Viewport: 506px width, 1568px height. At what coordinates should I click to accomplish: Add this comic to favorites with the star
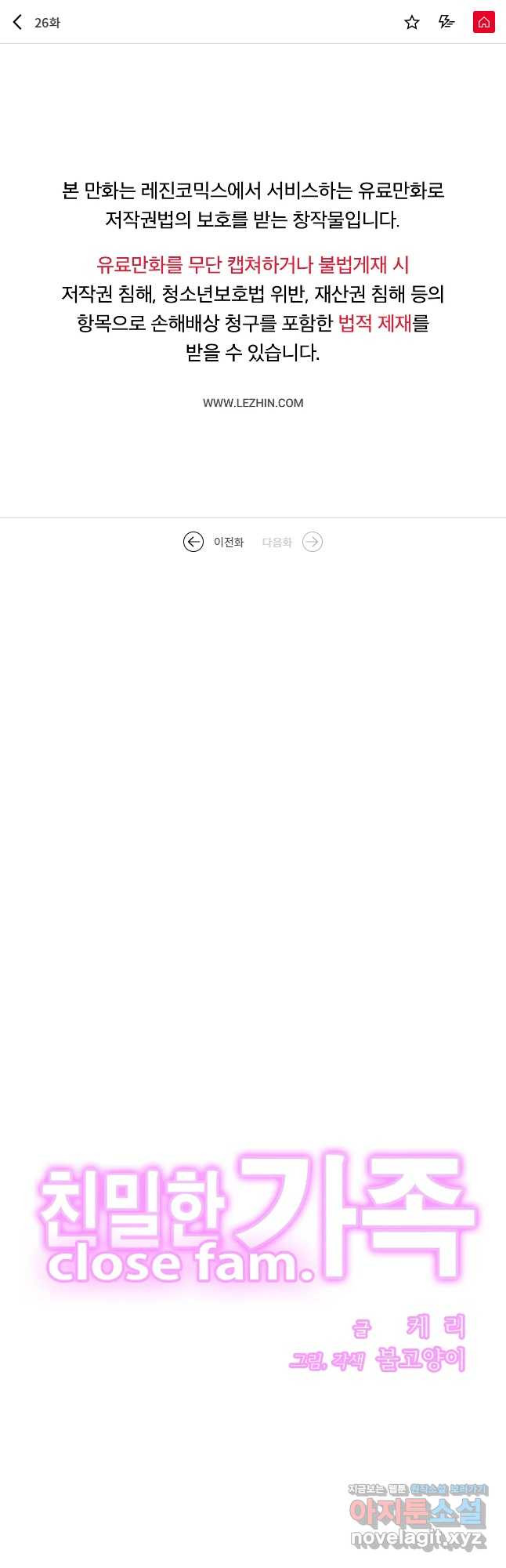412,22
